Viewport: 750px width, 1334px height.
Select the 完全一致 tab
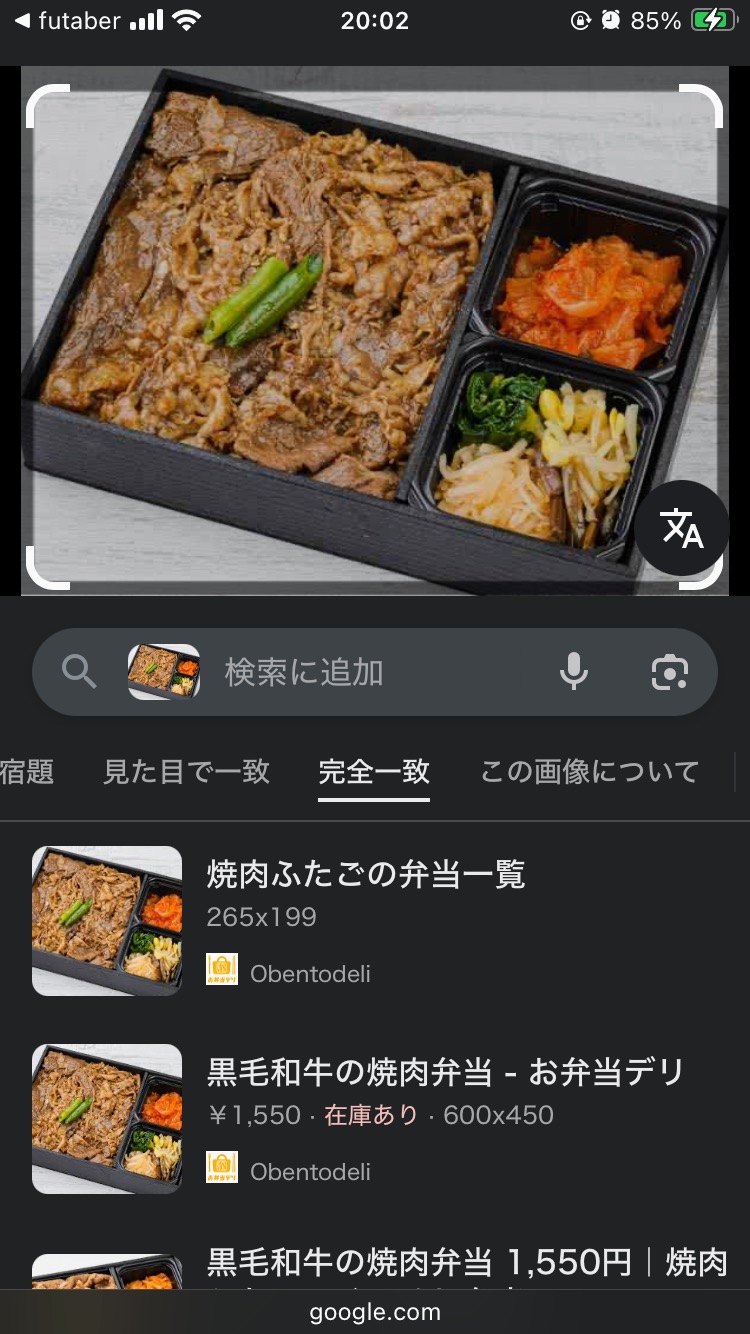[374, 771]
